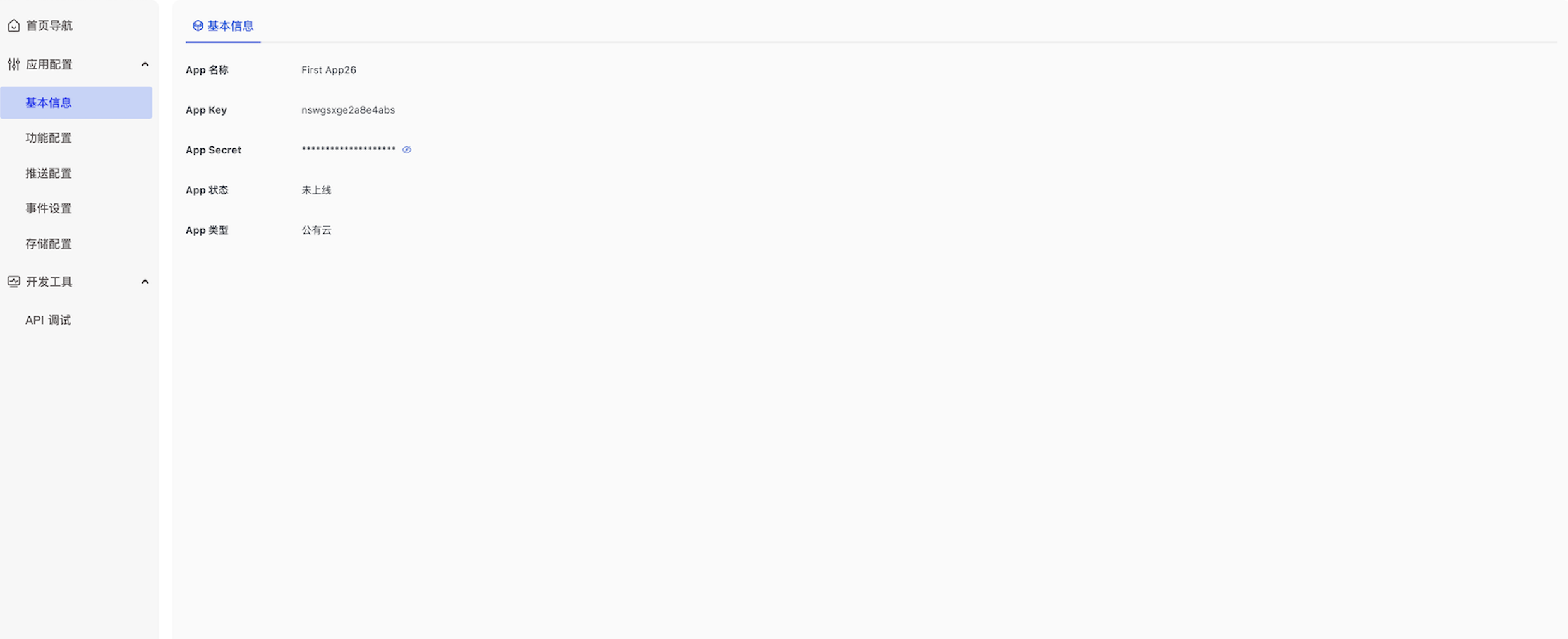Open 首页导航 in the sidebar
Screen dimensions: 1568x639
(x=49, y=26)
